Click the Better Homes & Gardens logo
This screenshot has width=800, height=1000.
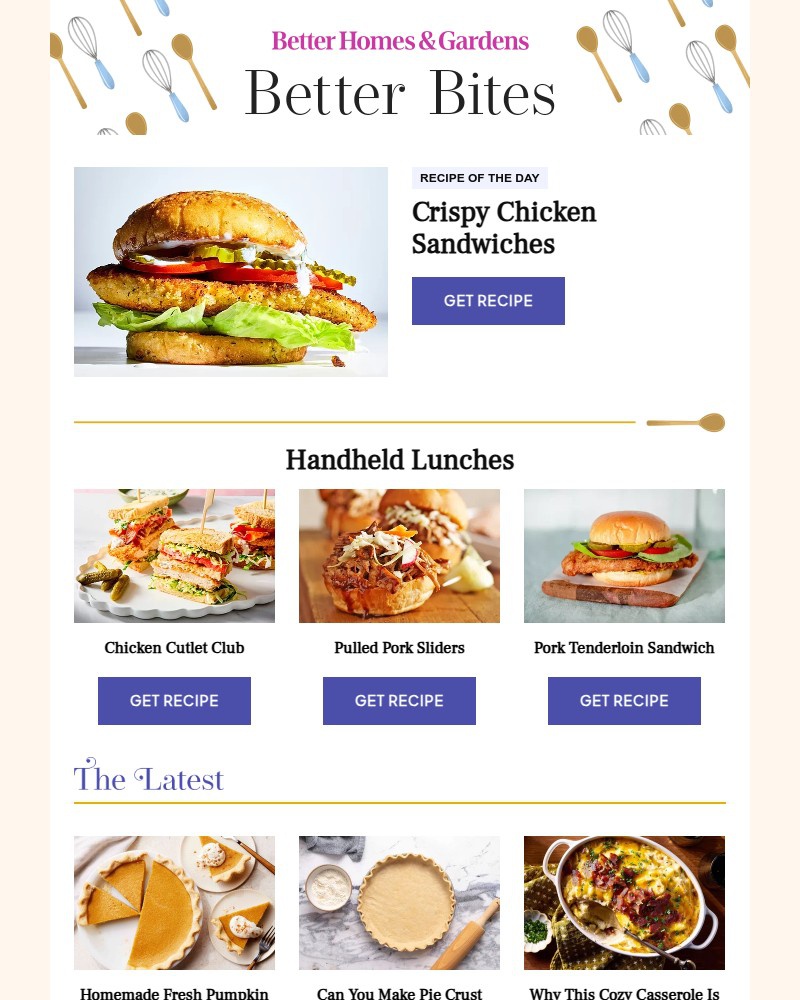(399, 41)
